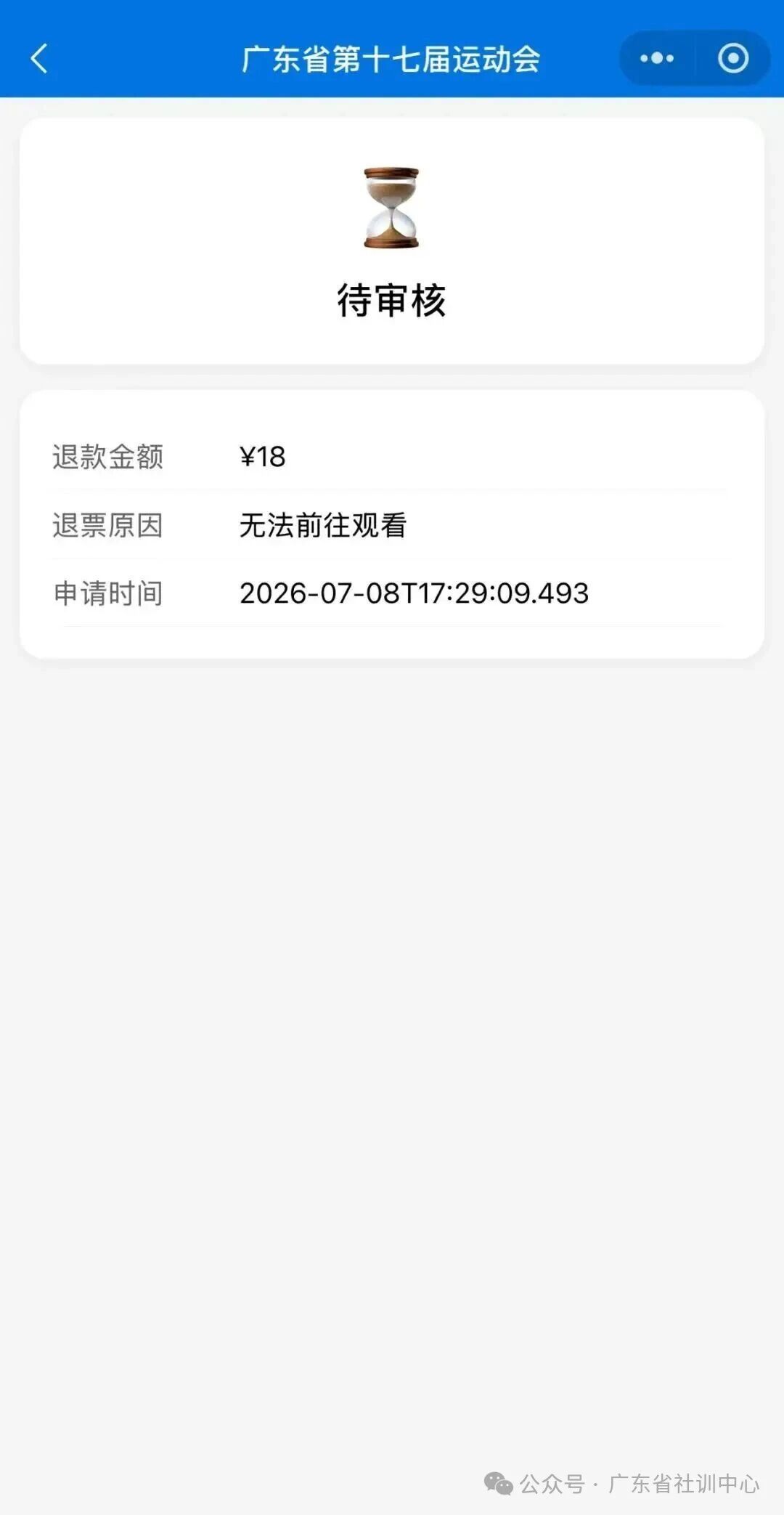Go back using the top-left arrow
The width and height of the screenshot is (784, 1515).
39,59
